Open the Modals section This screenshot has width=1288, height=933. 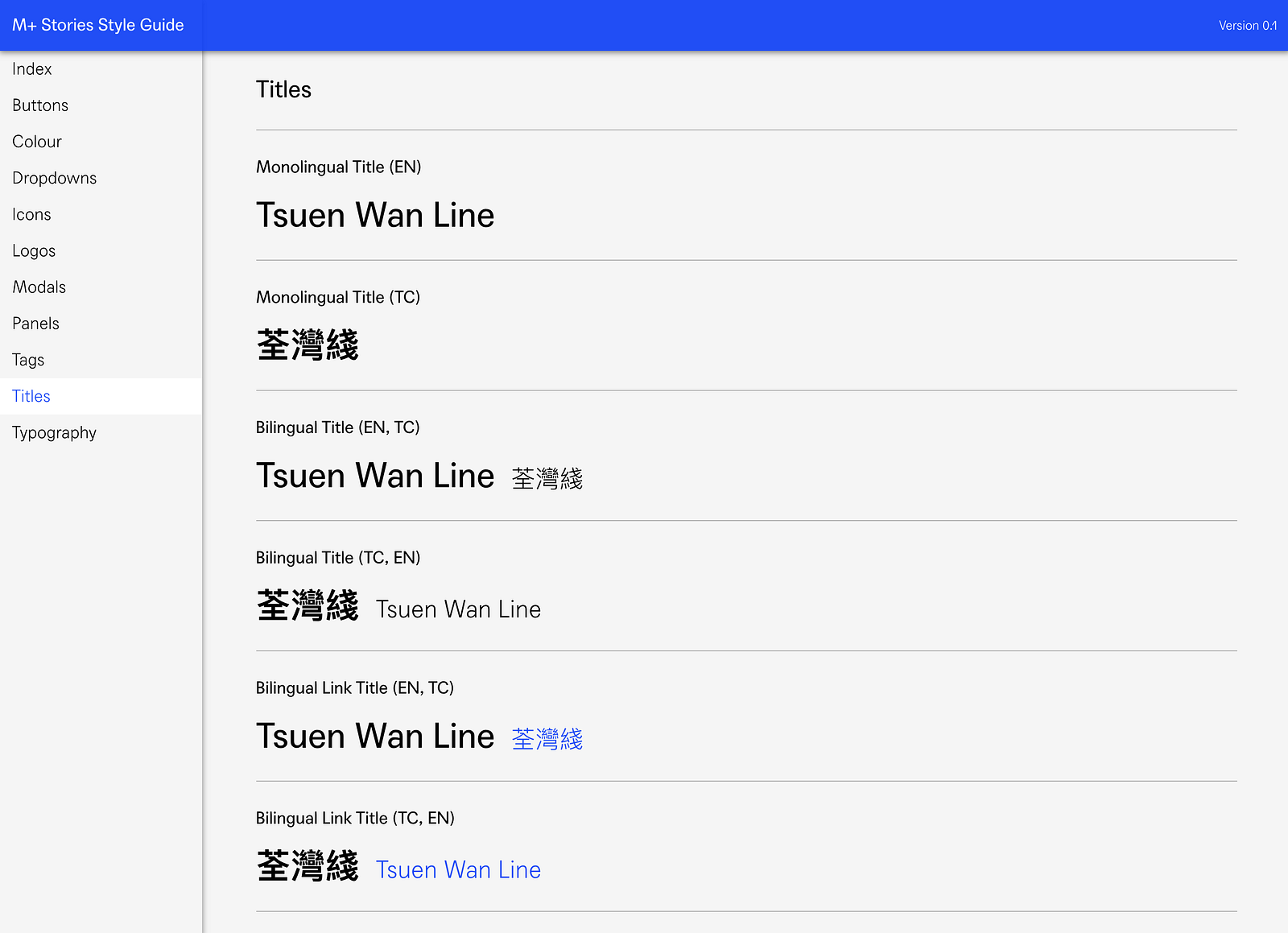tap(39, 287)
